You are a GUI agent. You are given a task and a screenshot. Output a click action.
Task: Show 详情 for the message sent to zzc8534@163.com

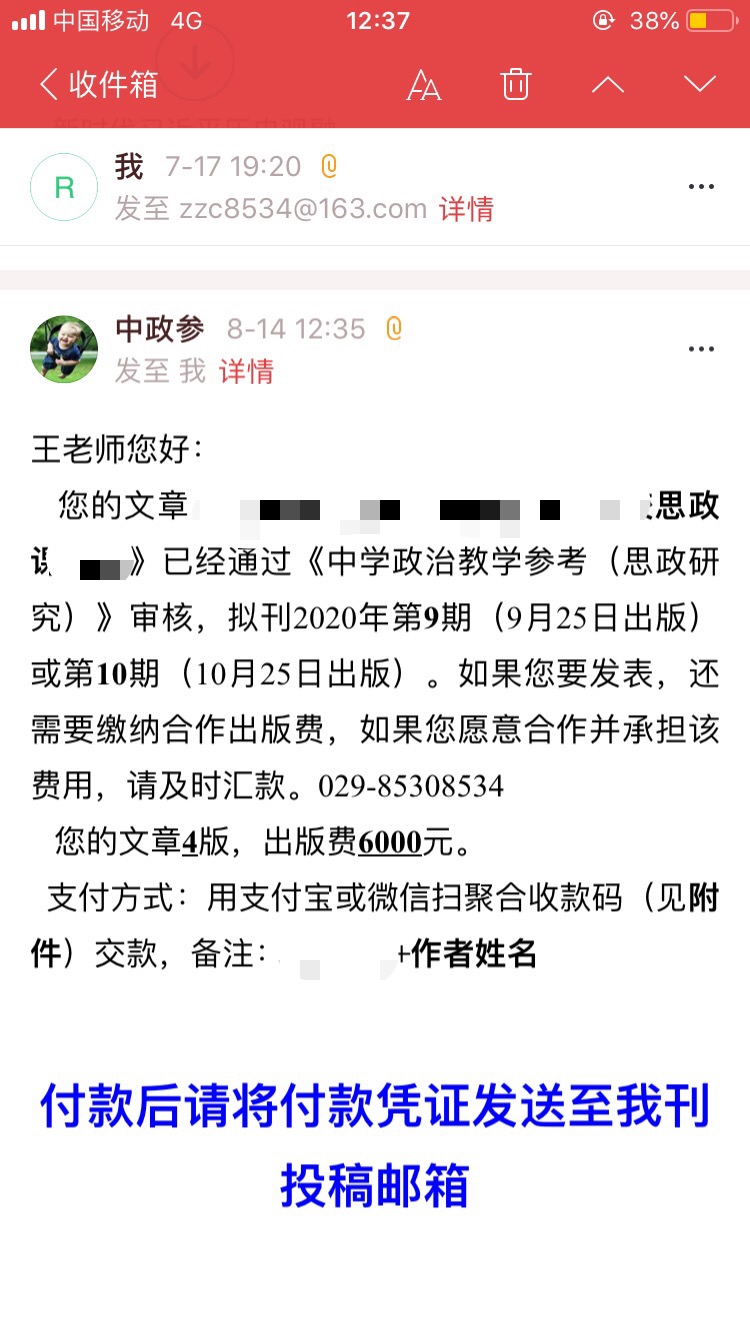(x=467, y=208)
